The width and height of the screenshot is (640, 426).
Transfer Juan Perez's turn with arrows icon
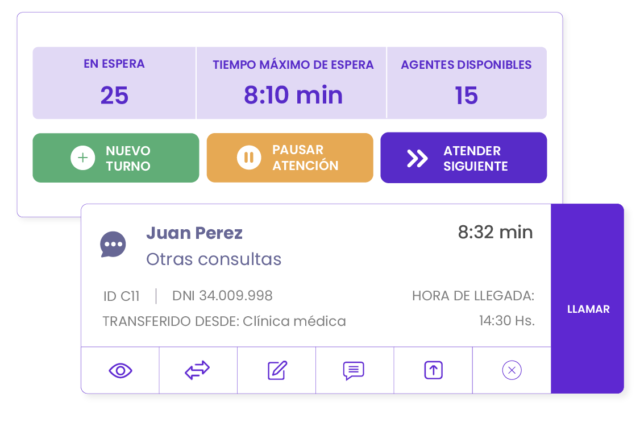pyautogui.click(x=198, y=371)
